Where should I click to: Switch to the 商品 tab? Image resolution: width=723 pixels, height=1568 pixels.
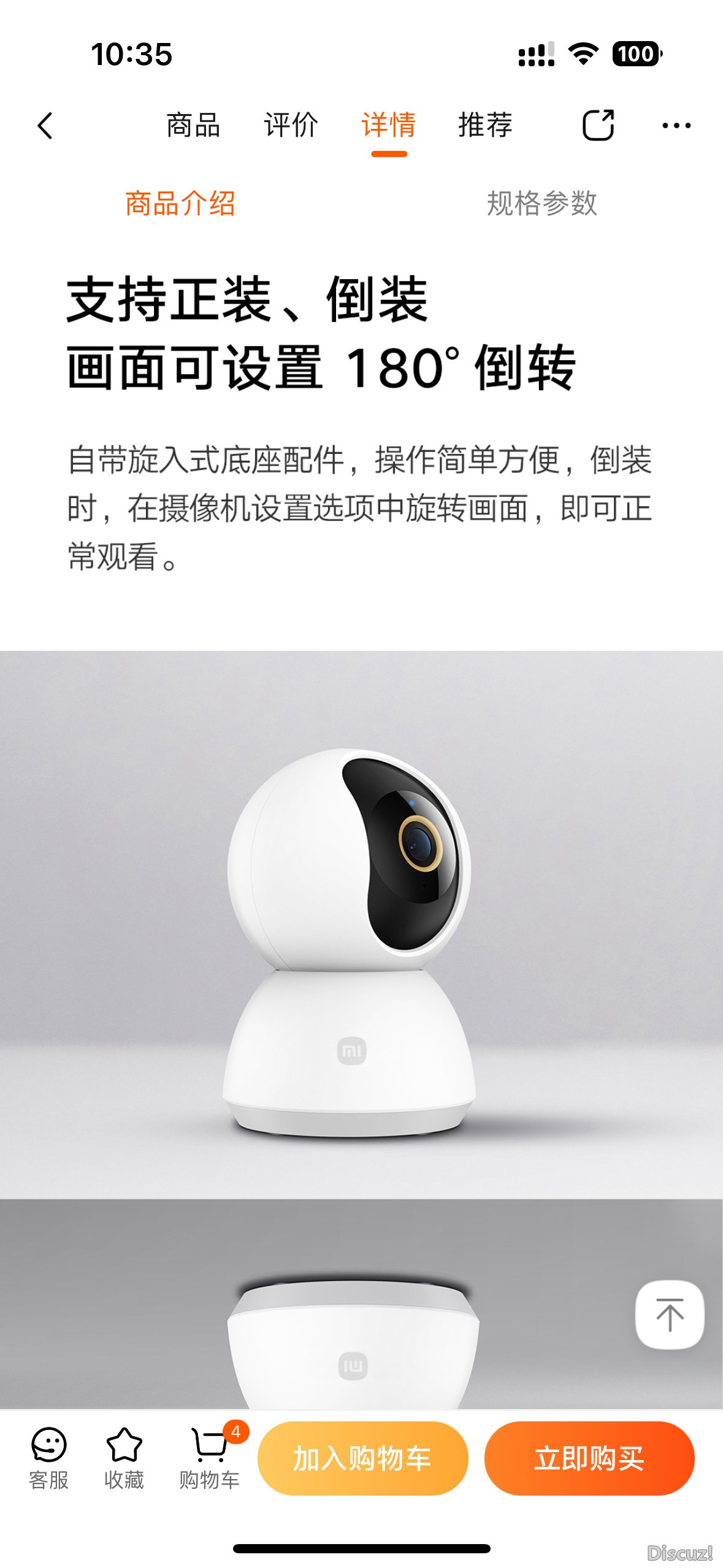193,126
